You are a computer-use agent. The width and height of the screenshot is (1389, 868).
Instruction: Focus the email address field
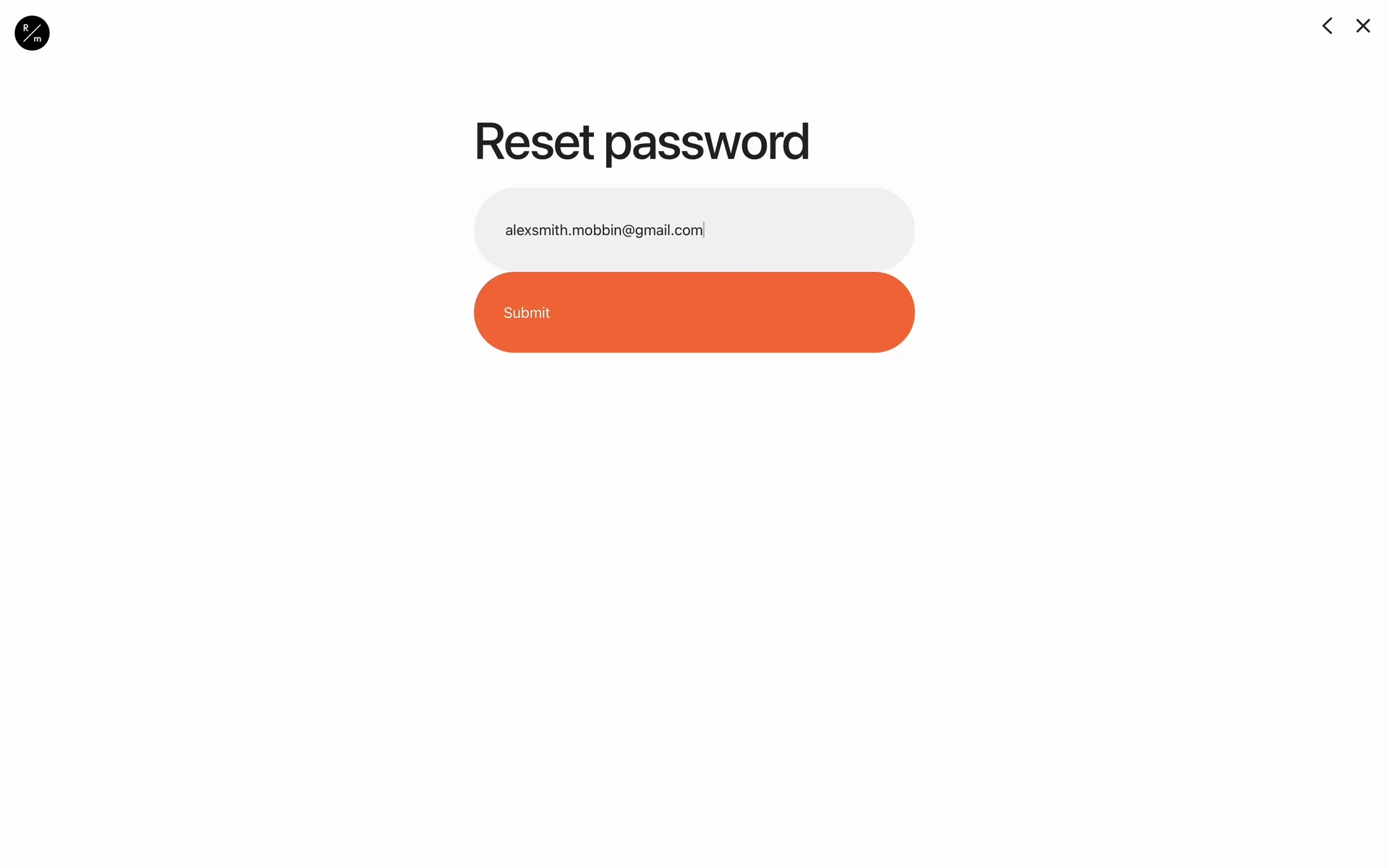click(x=694, y=230)
